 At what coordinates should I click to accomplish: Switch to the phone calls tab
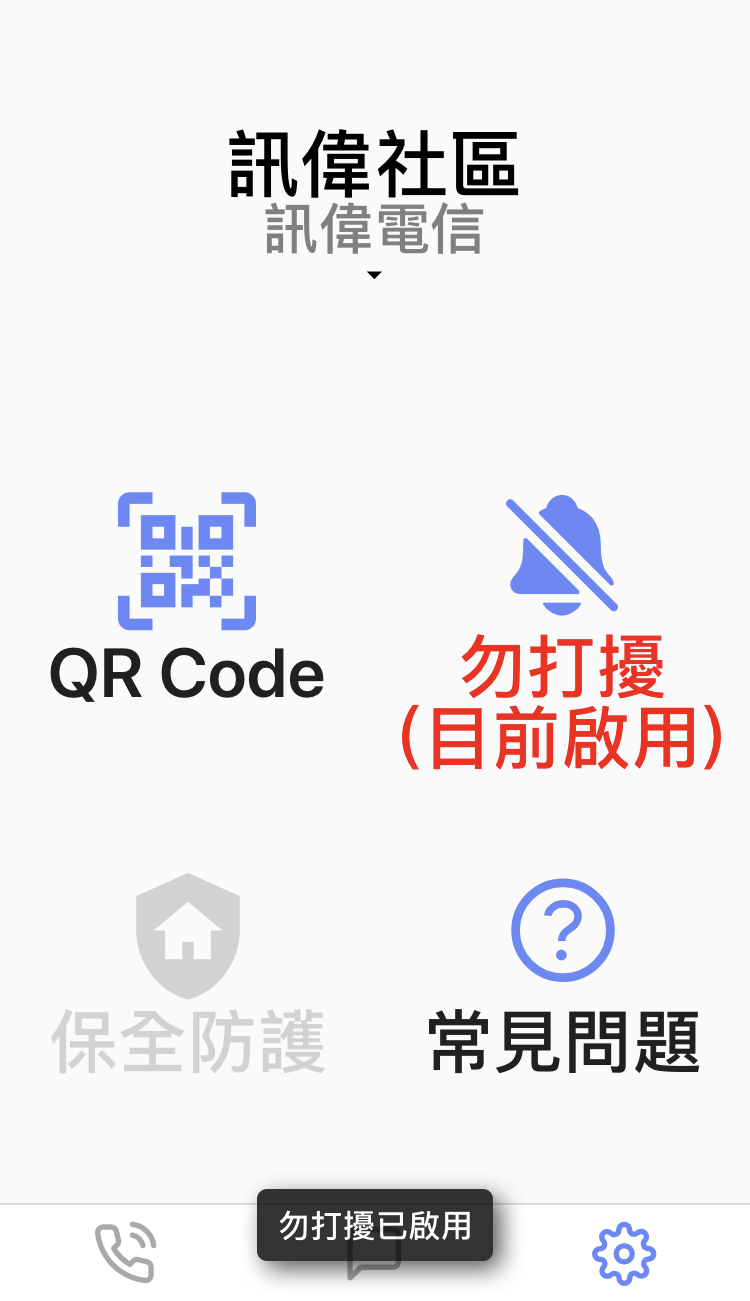(126, 1252)
